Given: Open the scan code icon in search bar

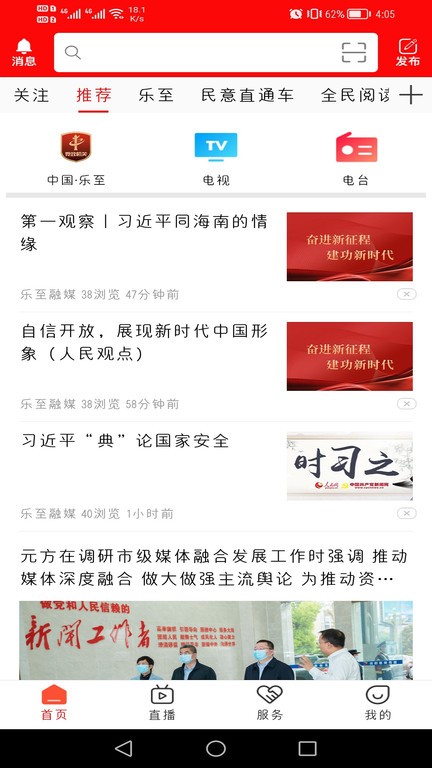Looking at the screenshot, I should (354, 52).
